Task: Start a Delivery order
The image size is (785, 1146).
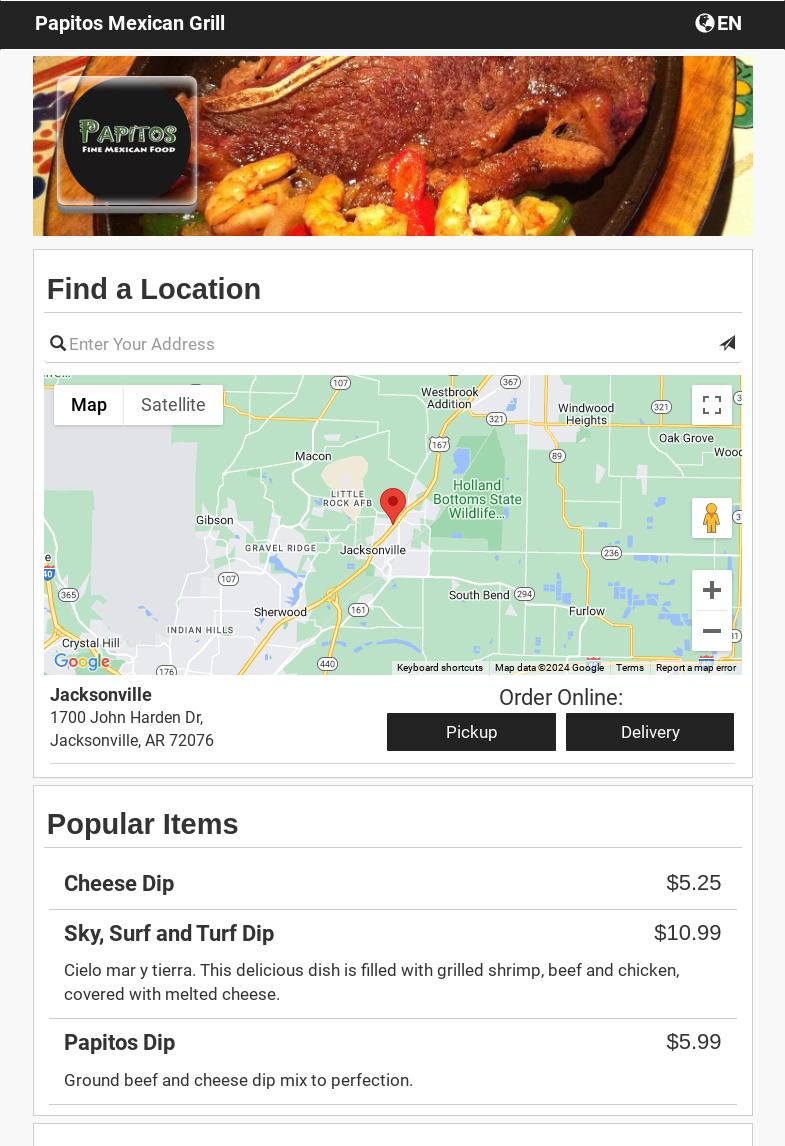Action: pos(650,732)
